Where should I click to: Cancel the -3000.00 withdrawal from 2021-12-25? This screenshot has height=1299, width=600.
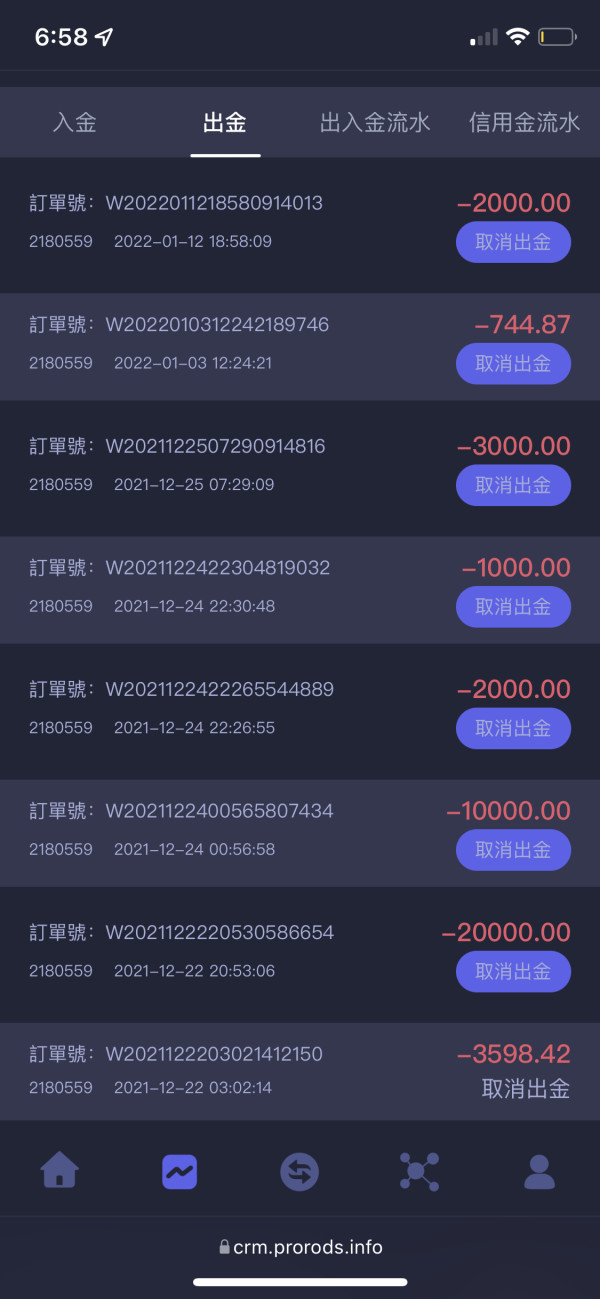[513, 485]
